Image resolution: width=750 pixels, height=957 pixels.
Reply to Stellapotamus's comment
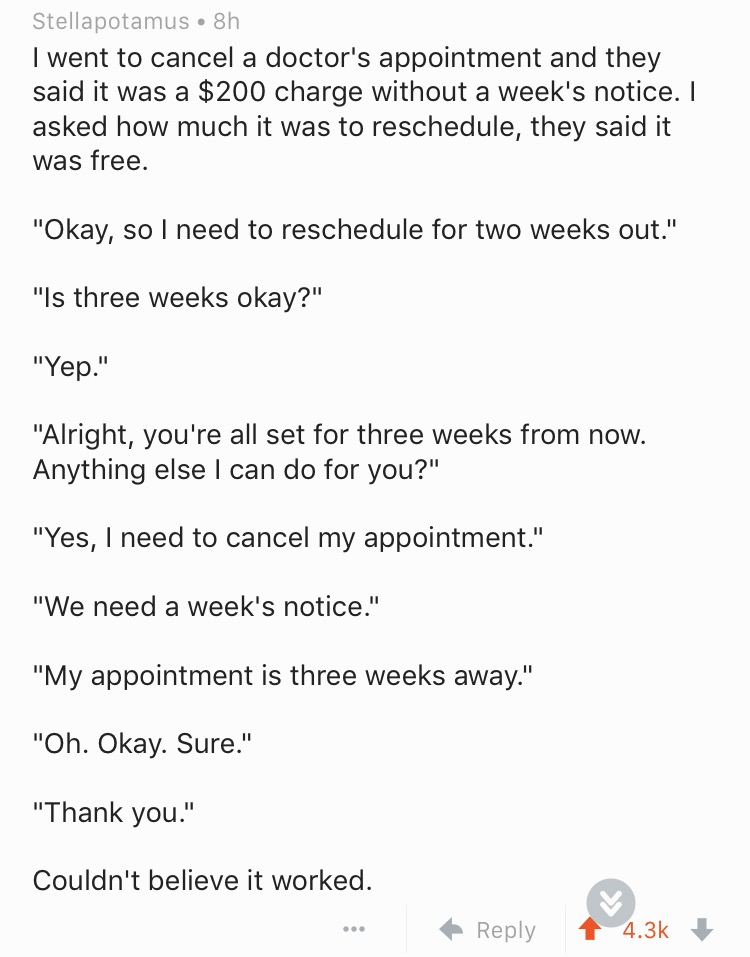(x=489, y=929)
